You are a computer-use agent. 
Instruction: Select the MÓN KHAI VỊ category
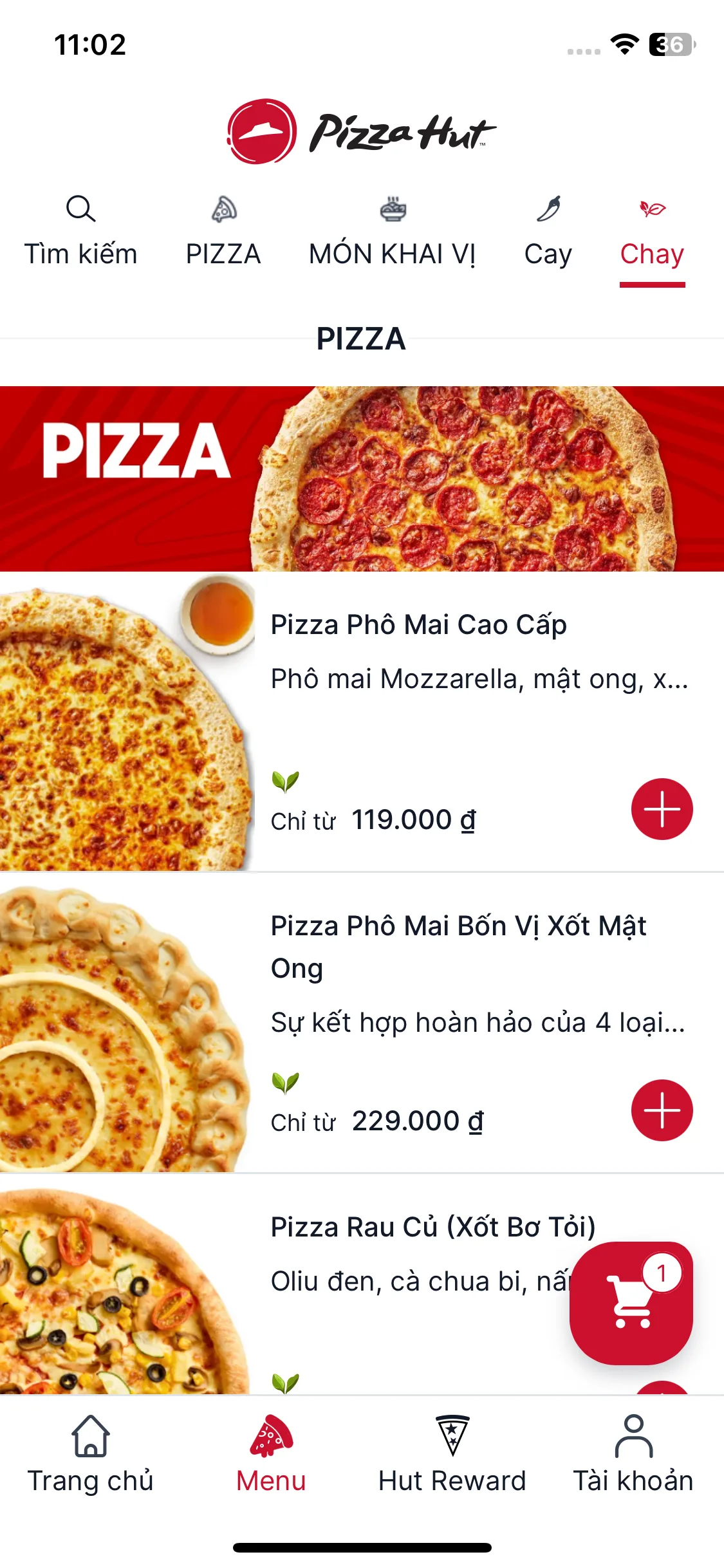[392, 232]
